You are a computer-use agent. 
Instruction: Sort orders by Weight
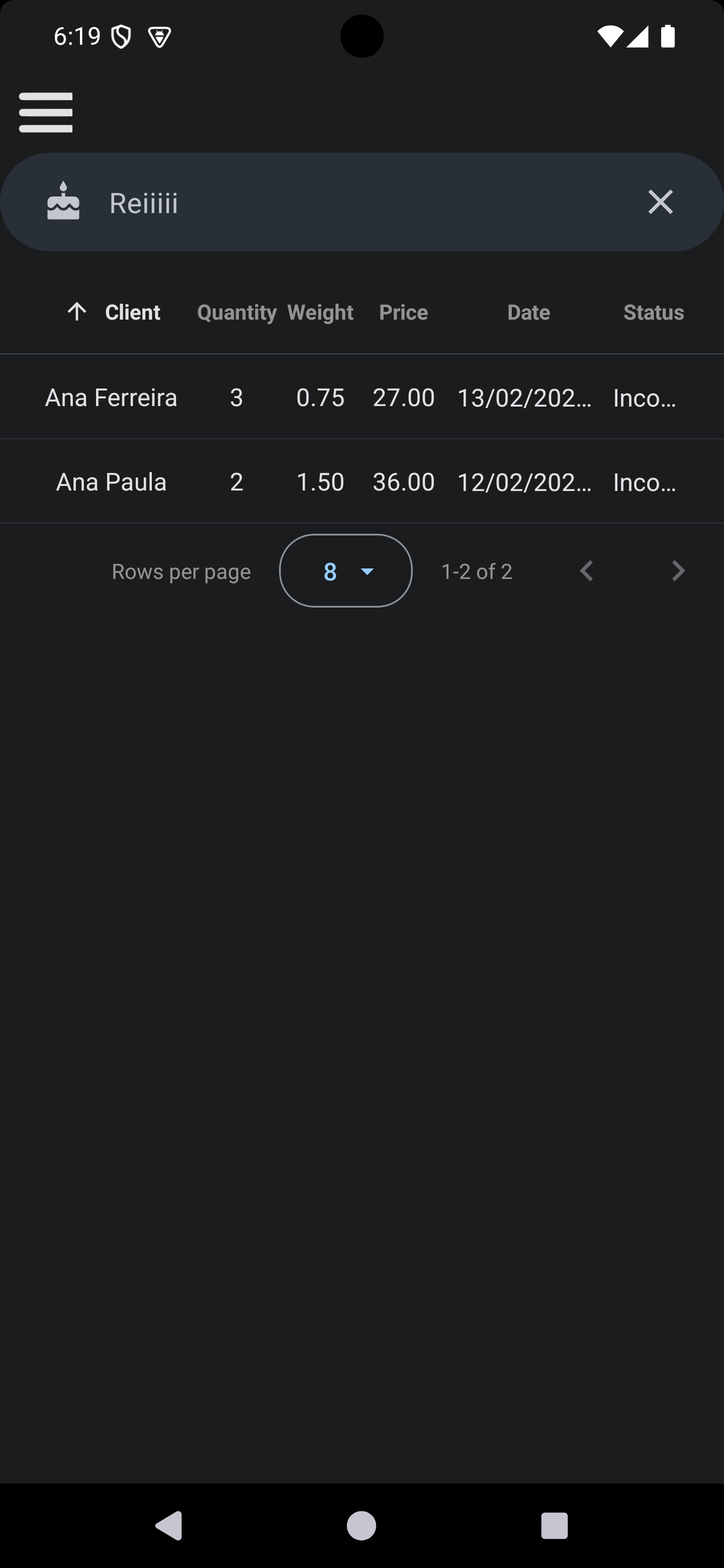tap(320, 312)
